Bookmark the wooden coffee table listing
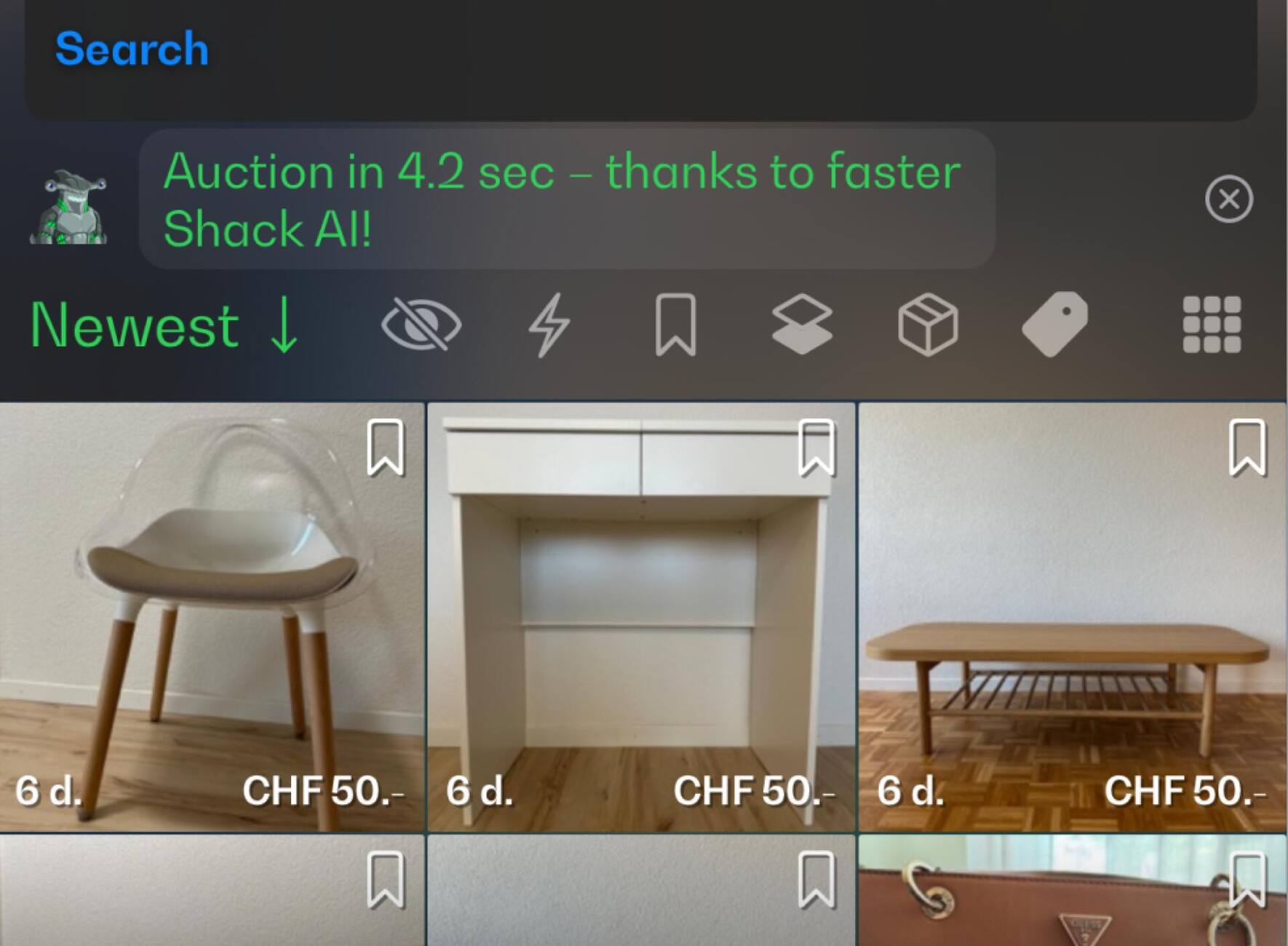Viewport: 1288px width, 946px height. tap(1247, 447)
